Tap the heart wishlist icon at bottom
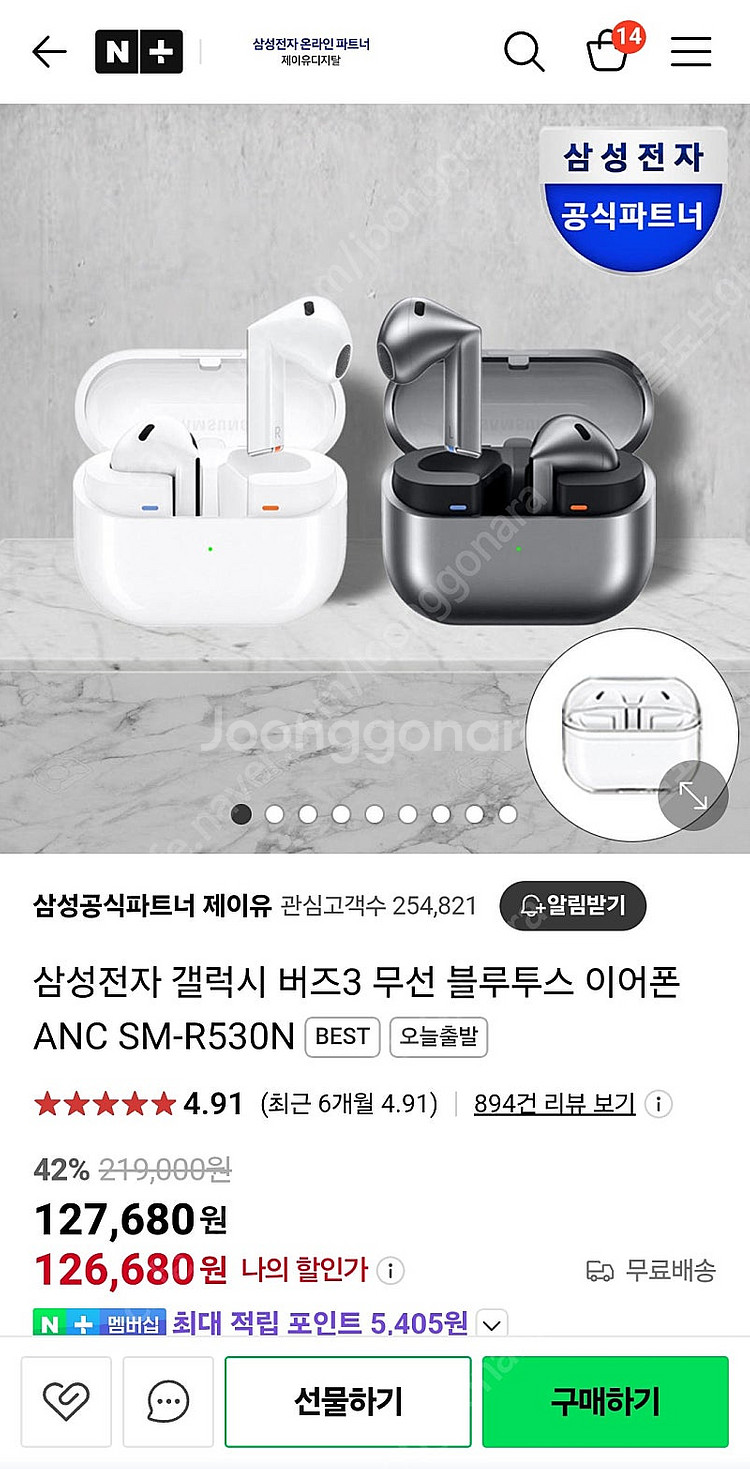 tap(66, 1402)
